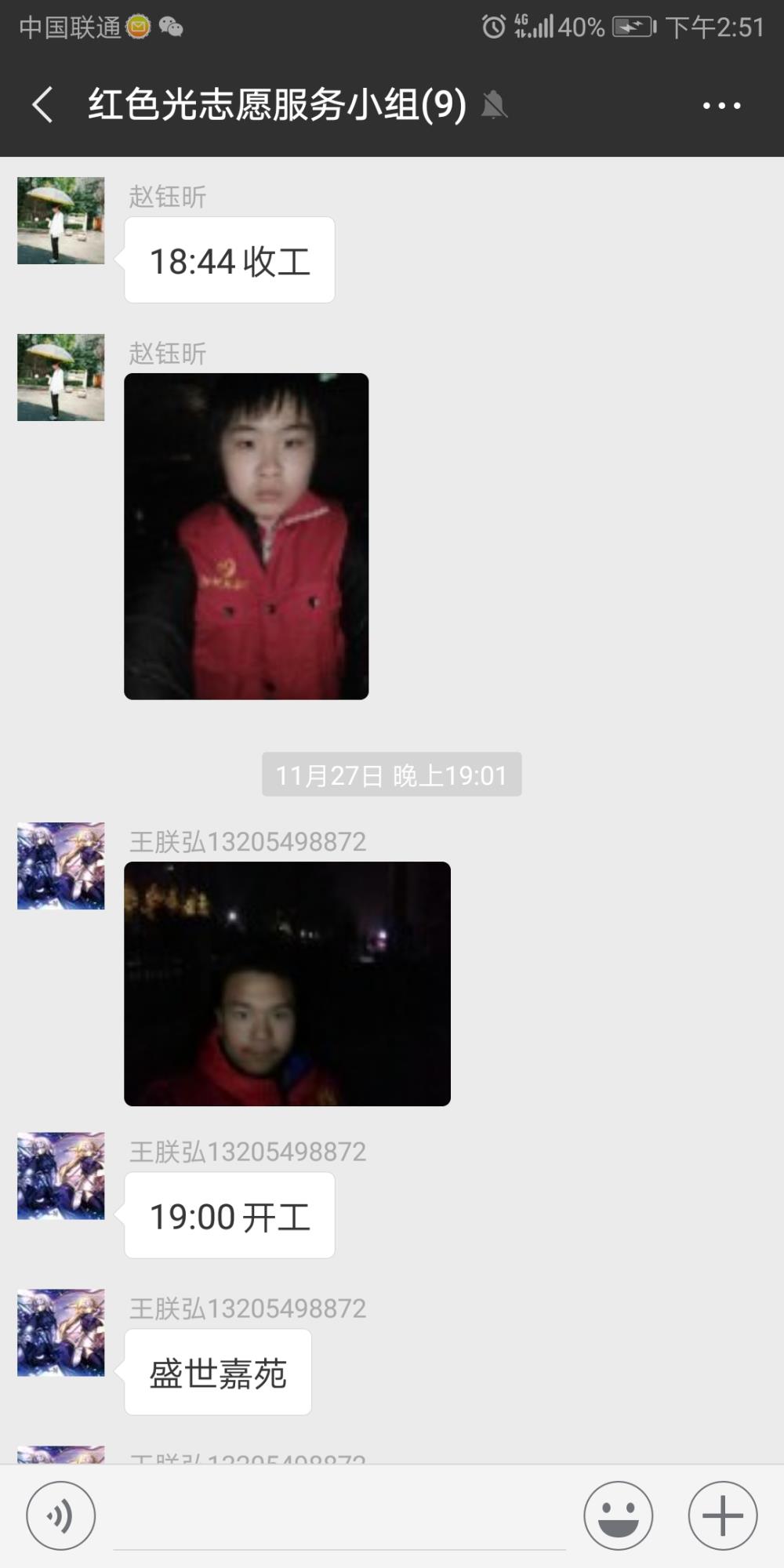View 赵钰昕's red vest photo
The height and width of the screenshot is (1568, 784).
246,536
